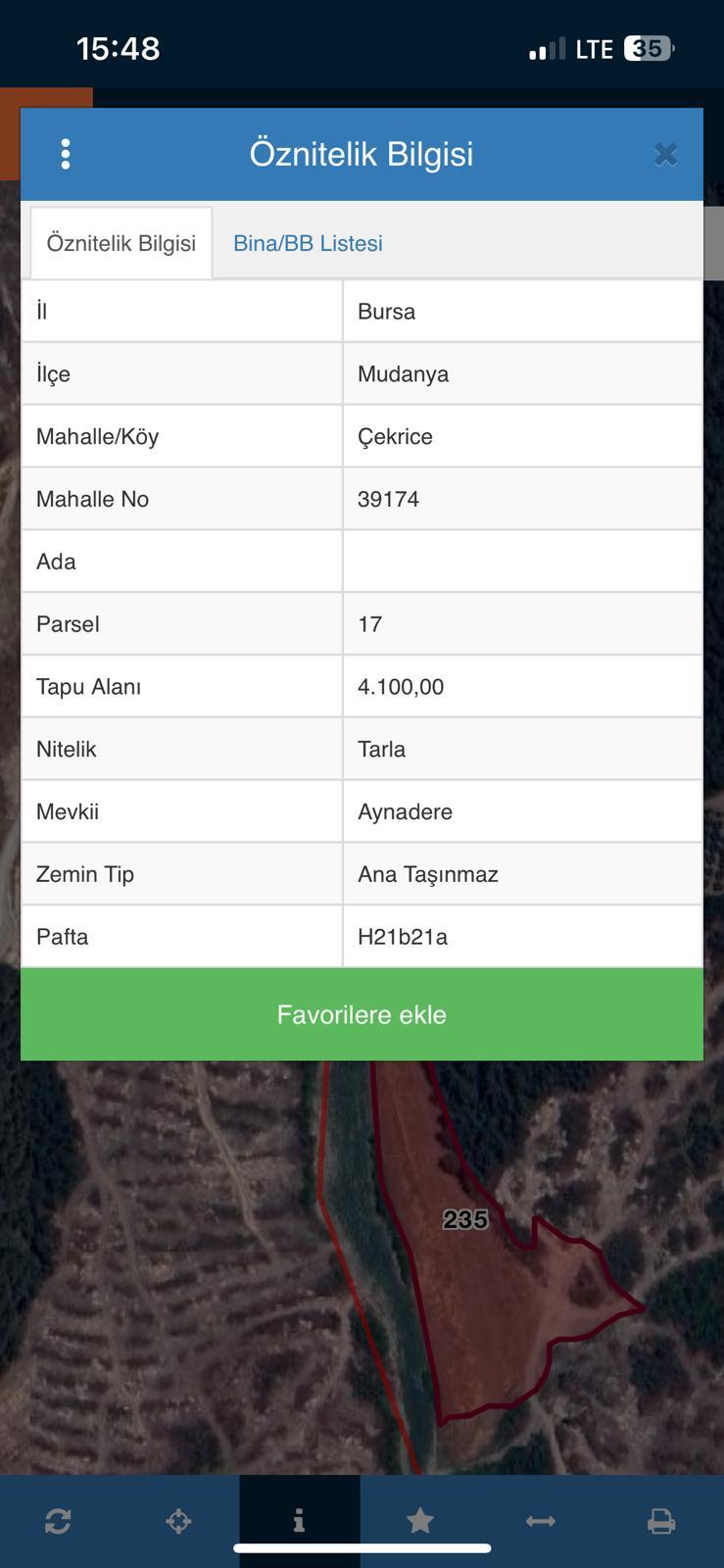The width and height of the screenshot is (724, 1568).
Task: Tap the printer icon in the toolbar
Action: coord(661,1521)
